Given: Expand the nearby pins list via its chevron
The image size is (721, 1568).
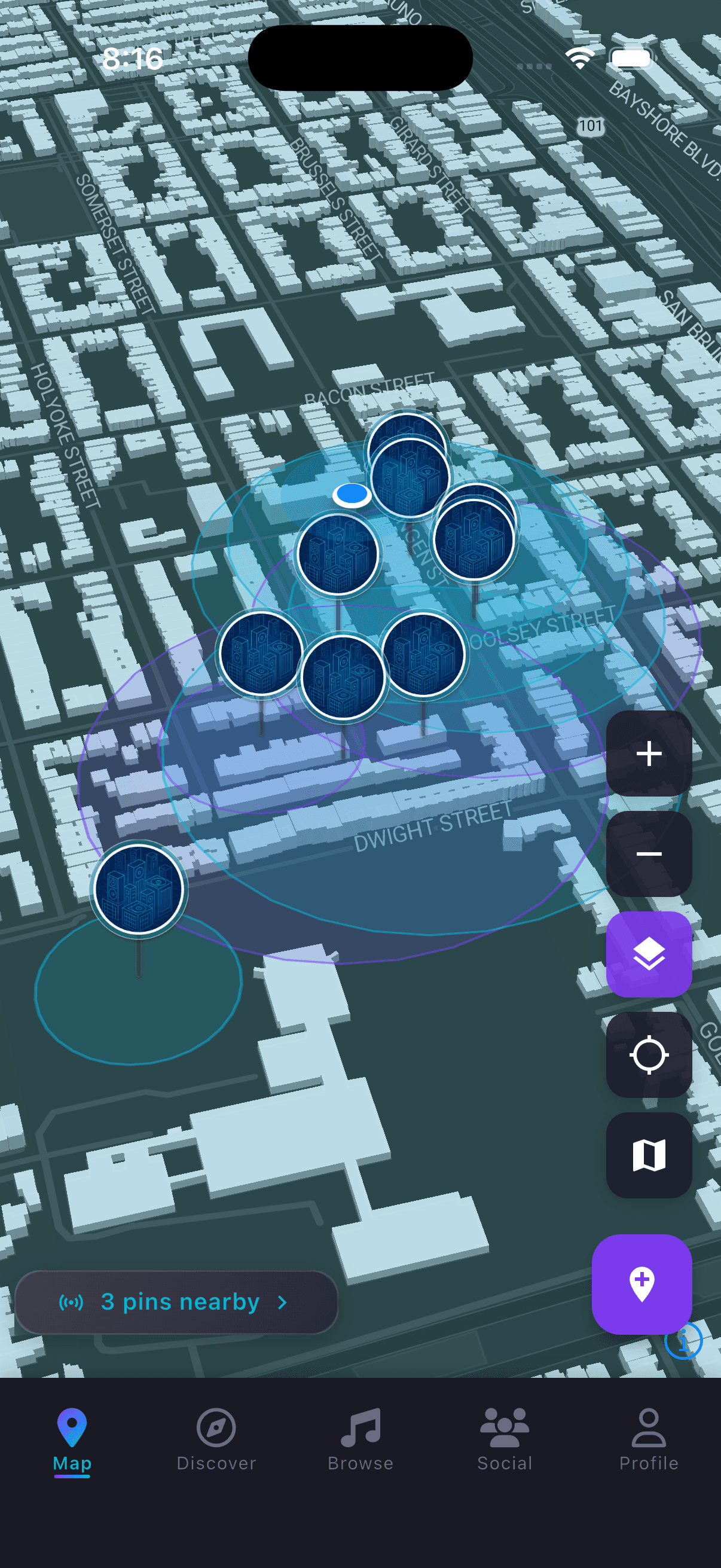Looking at the screenshot, I should pyautogui.click(x=283, y=1301).
